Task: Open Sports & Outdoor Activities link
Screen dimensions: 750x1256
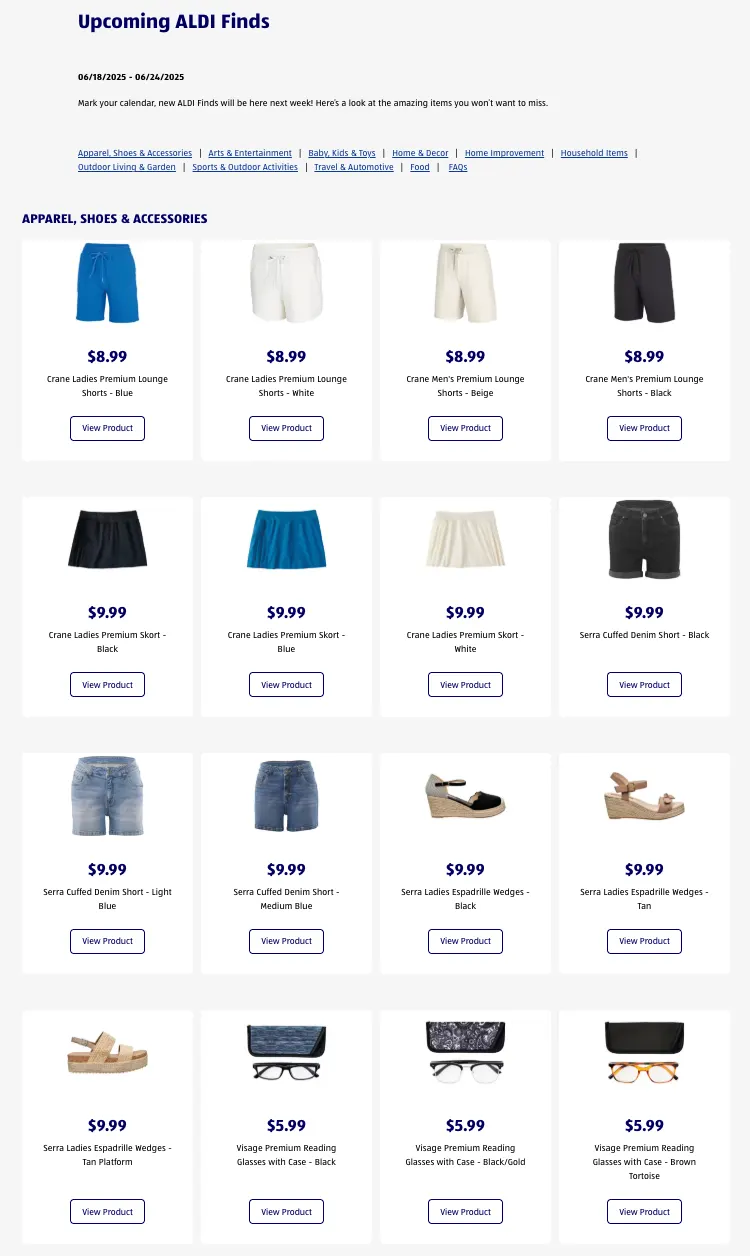Action: pyautogui.click(x=245, y=167)
